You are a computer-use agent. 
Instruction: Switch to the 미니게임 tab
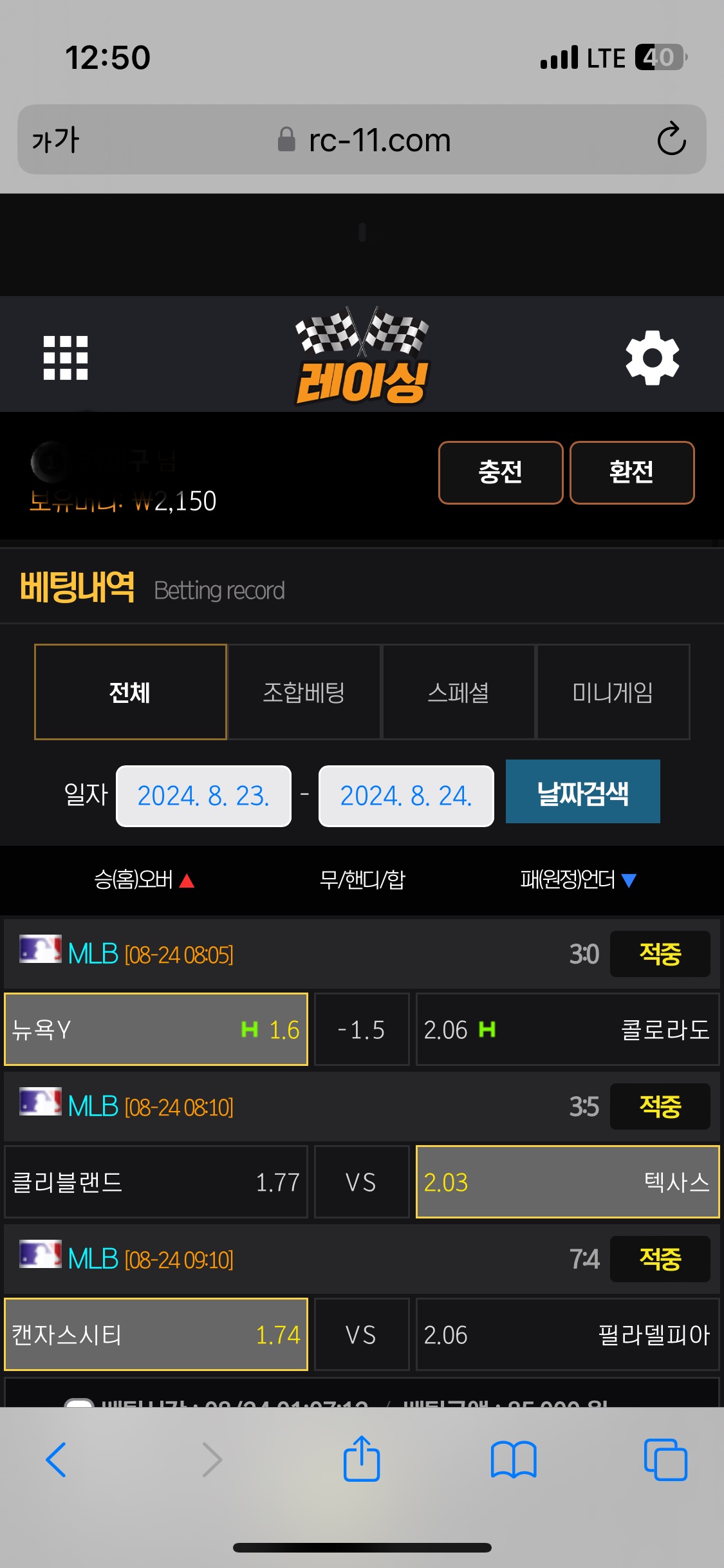pos(613,693)
